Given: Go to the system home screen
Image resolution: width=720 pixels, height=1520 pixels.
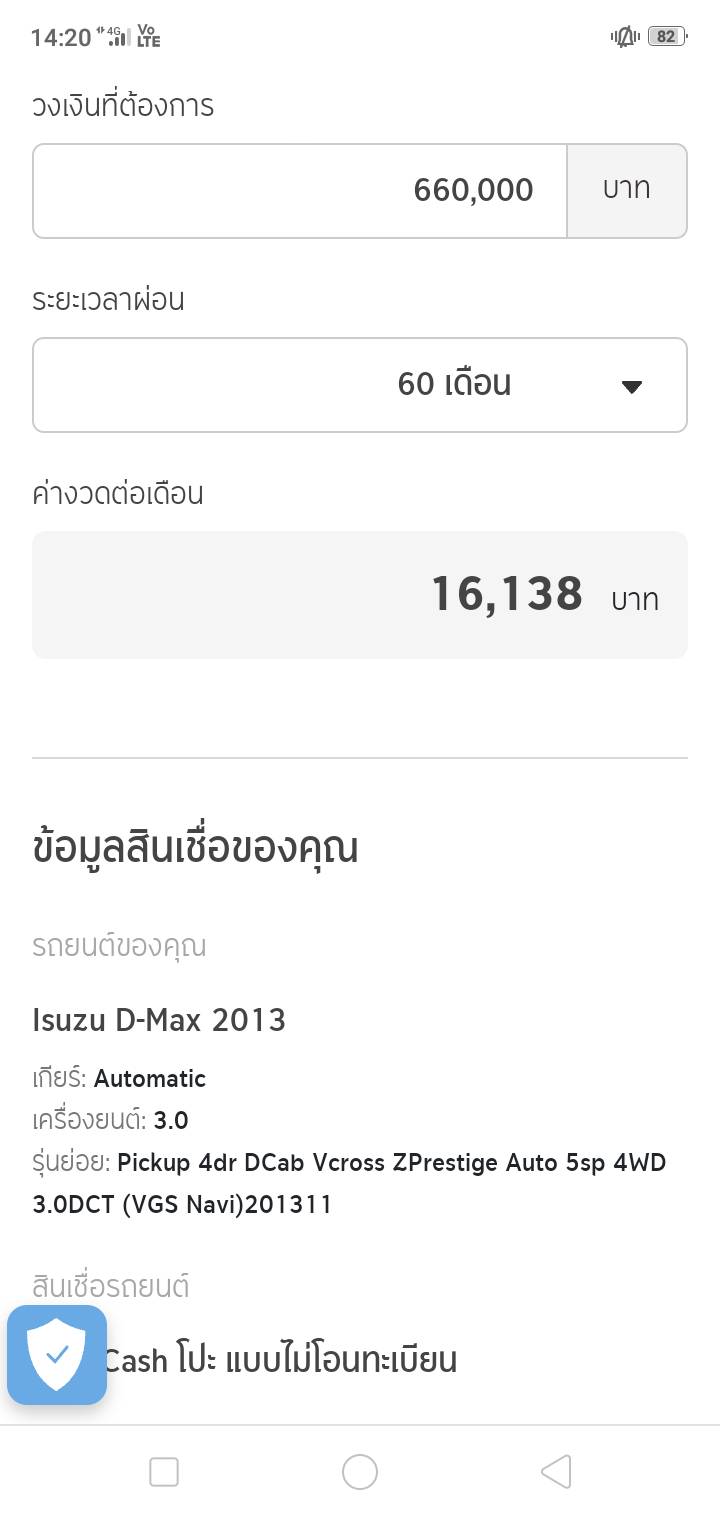Looking at the screenshot, I should [360, 1472].
